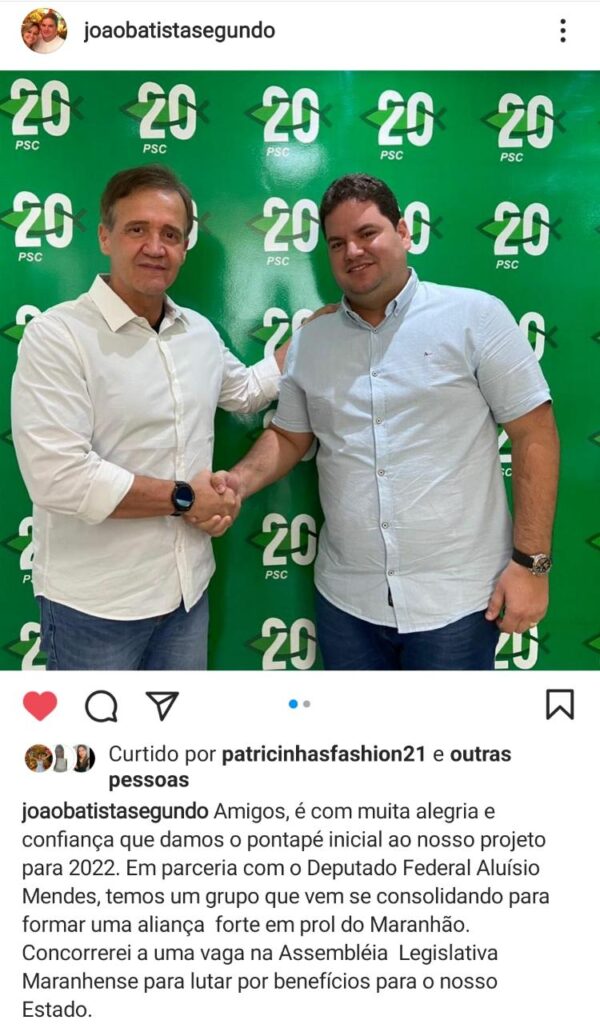Open the post's three-dot overflow menu
Image resolution: width=600 pixels, height=1024 pixels.
click(563, 31)
